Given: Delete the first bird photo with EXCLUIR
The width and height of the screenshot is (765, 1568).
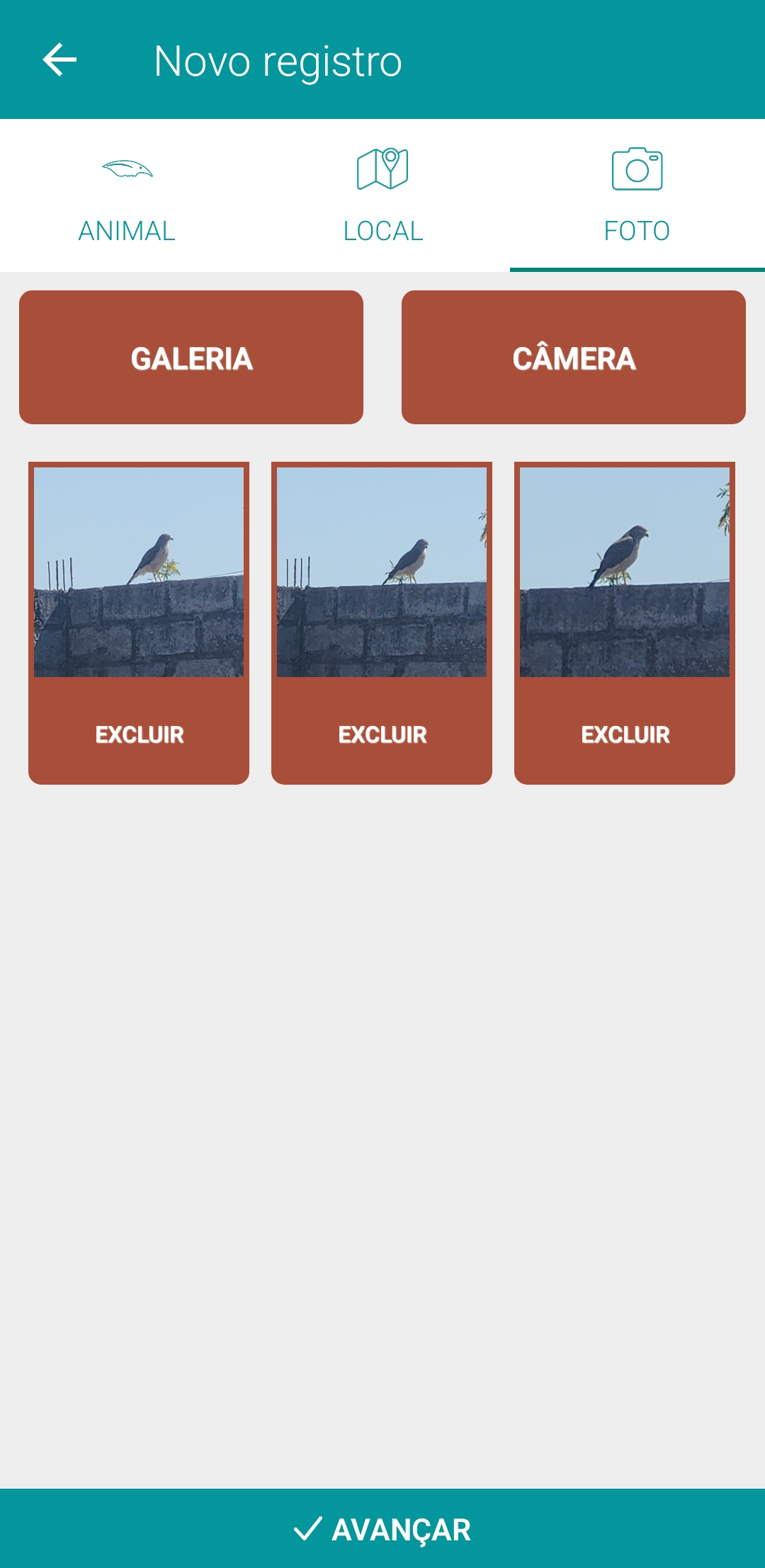Looking at the screenshot, I should [139, 734].
